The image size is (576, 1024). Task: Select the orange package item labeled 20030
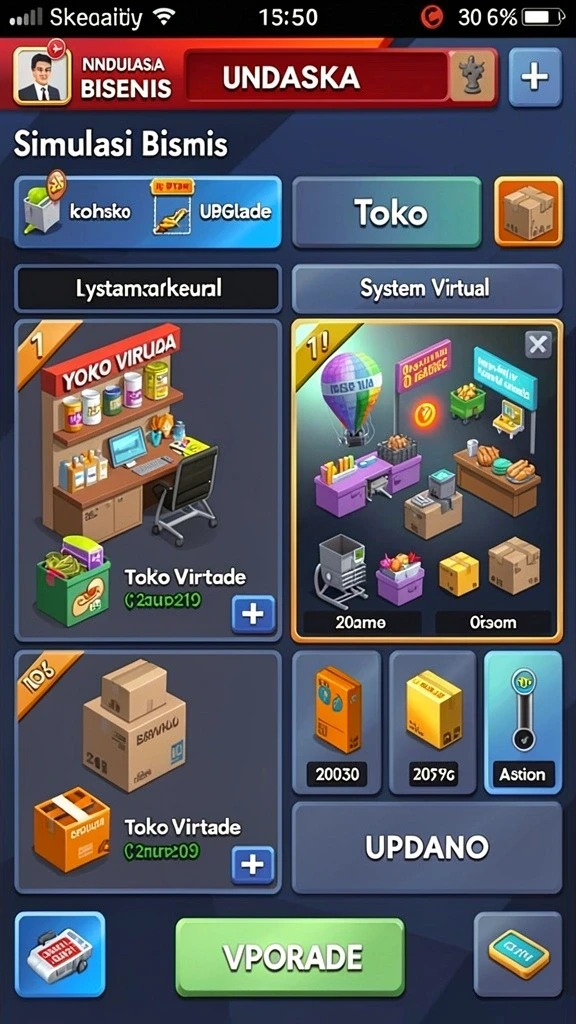point(337,722)
